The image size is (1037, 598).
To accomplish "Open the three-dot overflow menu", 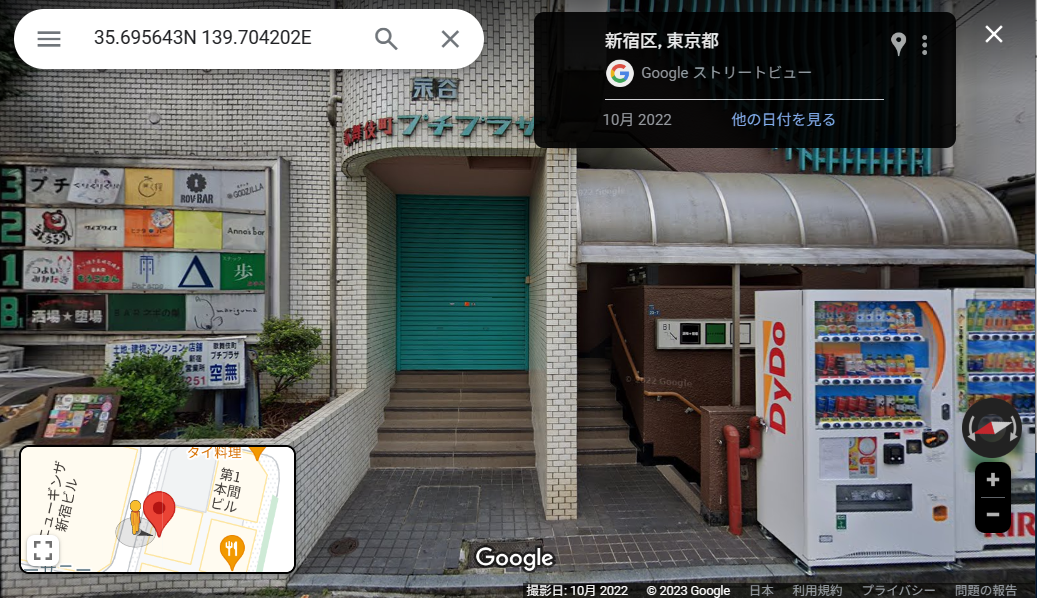I will (x=925, y=44).
